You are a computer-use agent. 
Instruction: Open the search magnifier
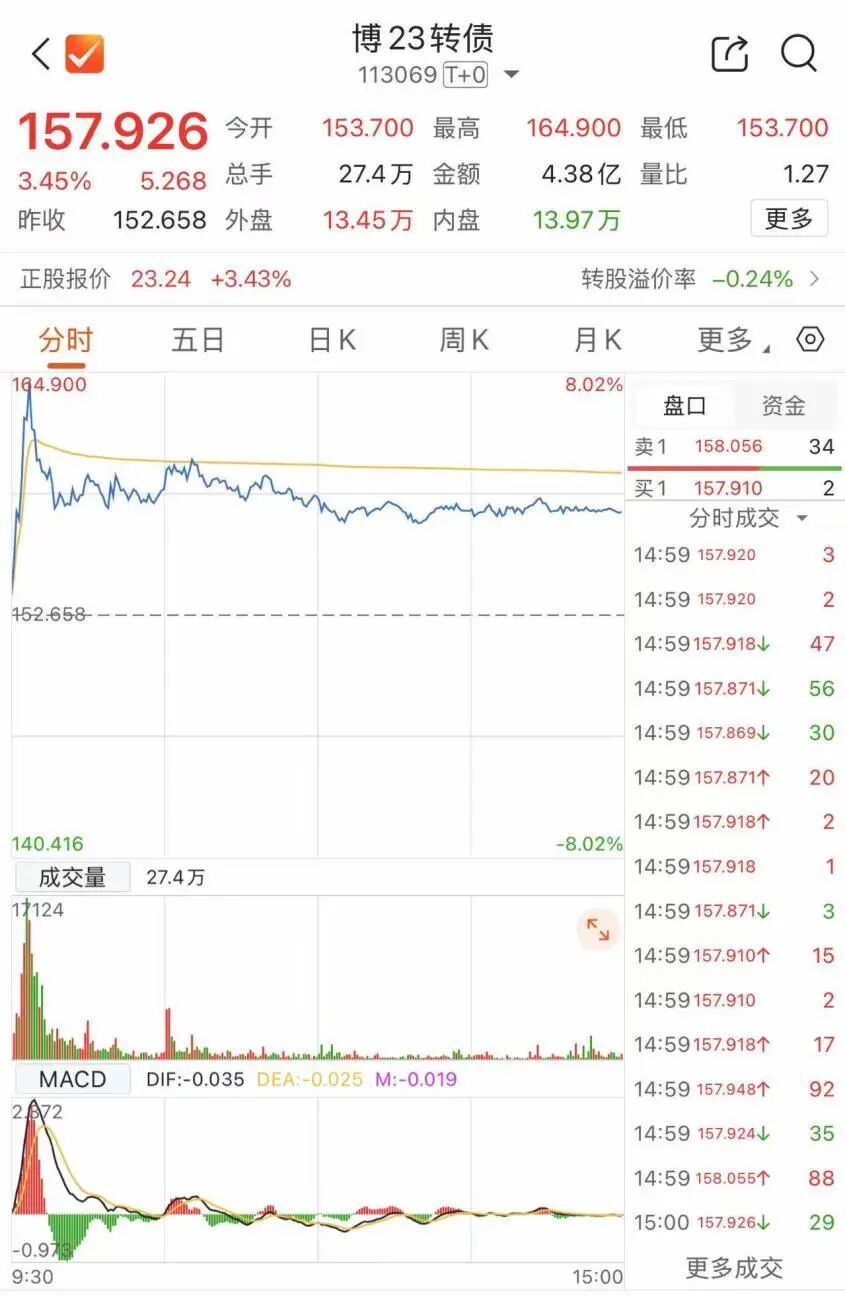[x=798, y=53]
